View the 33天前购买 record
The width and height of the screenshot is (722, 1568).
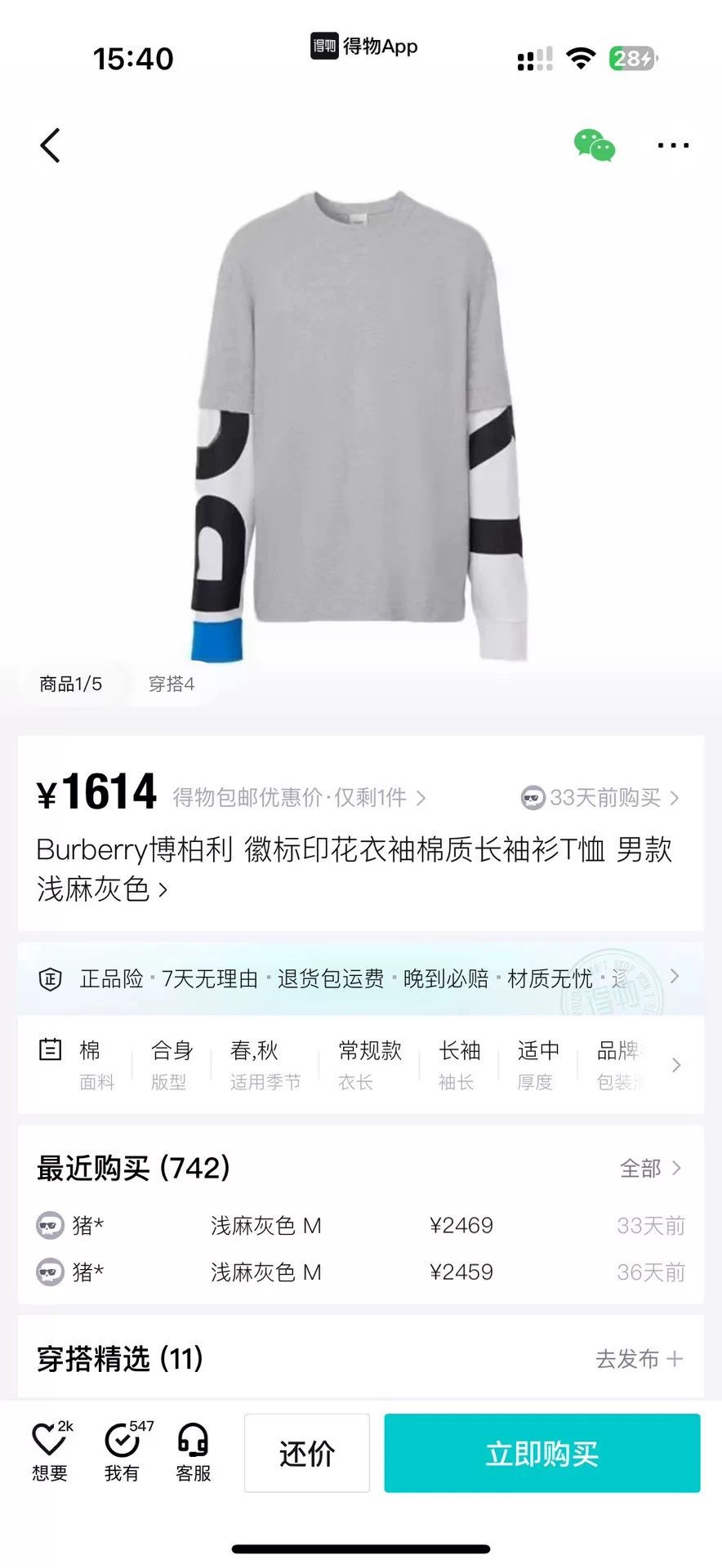tap(600, 797)
